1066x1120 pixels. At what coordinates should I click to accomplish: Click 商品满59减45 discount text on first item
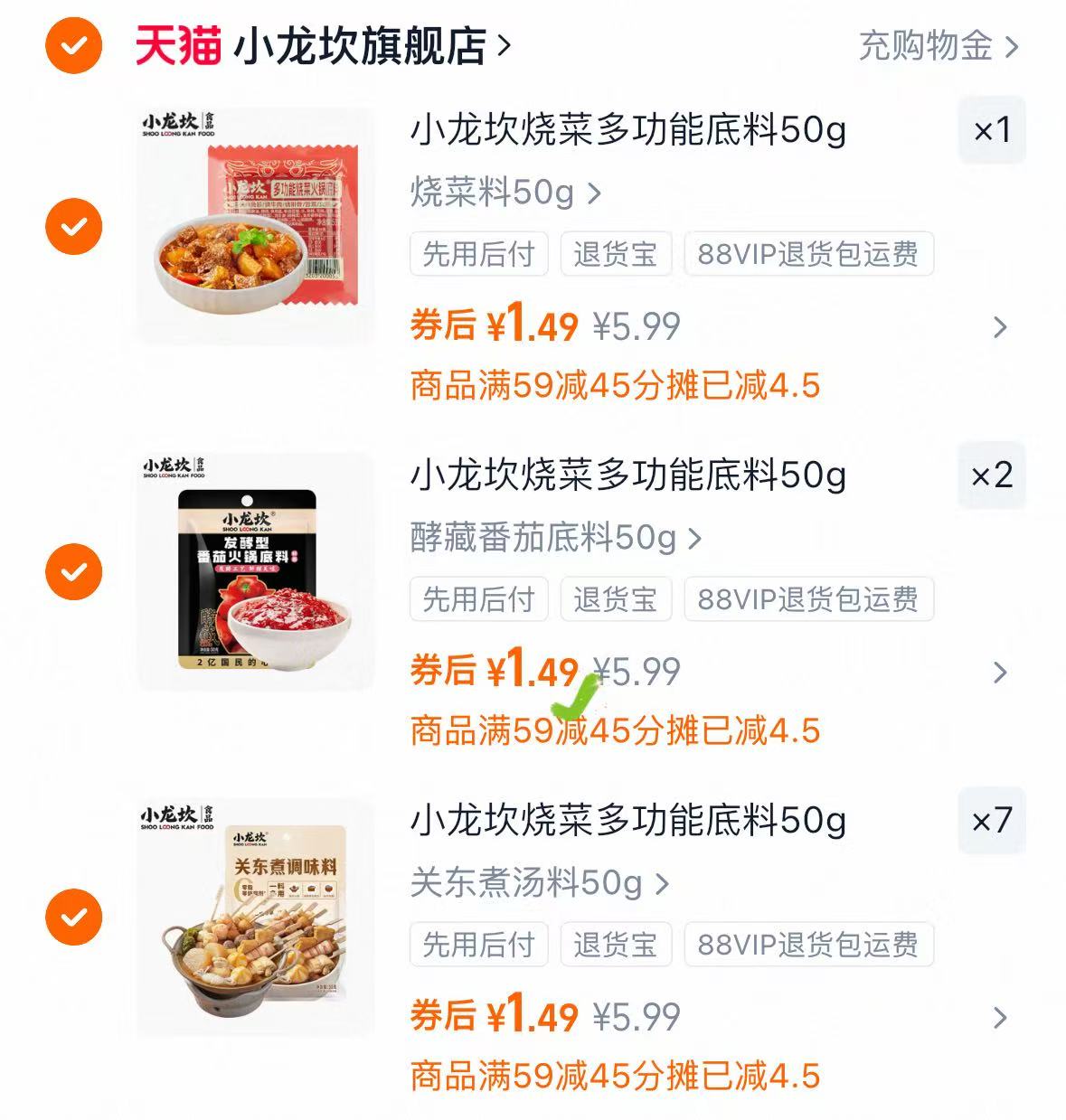pyautogui.click(x=614, y=384)
